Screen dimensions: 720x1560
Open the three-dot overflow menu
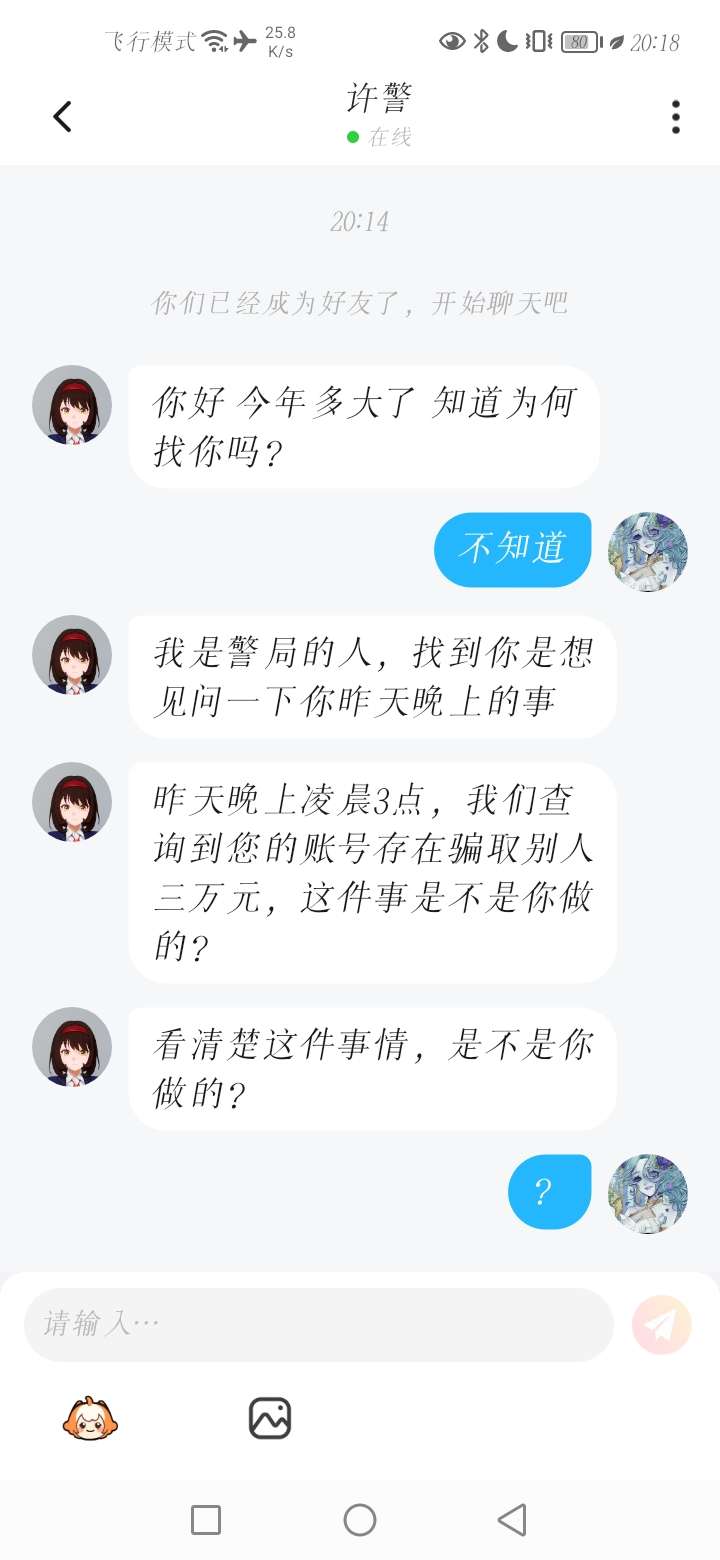[676, 117]
